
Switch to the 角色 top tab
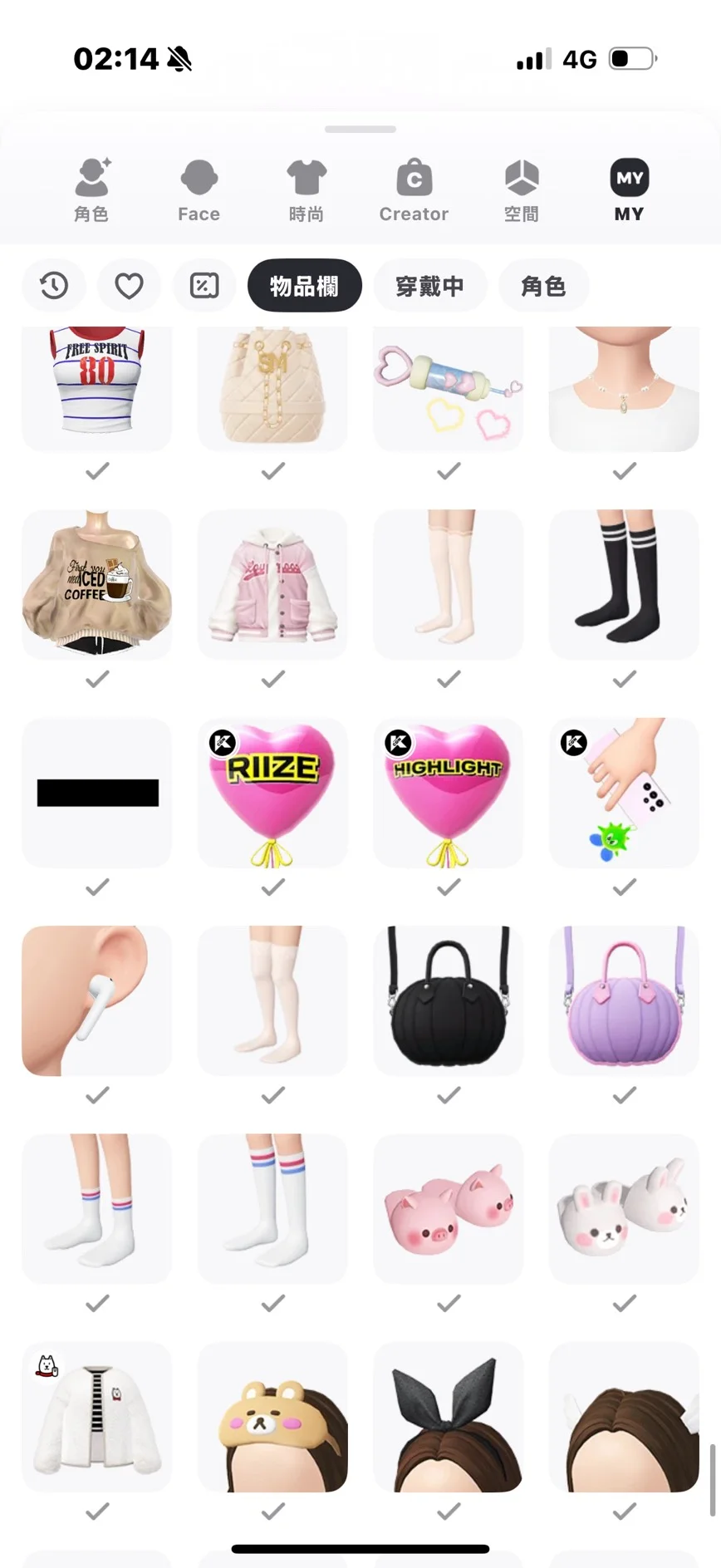pos(91,190)
